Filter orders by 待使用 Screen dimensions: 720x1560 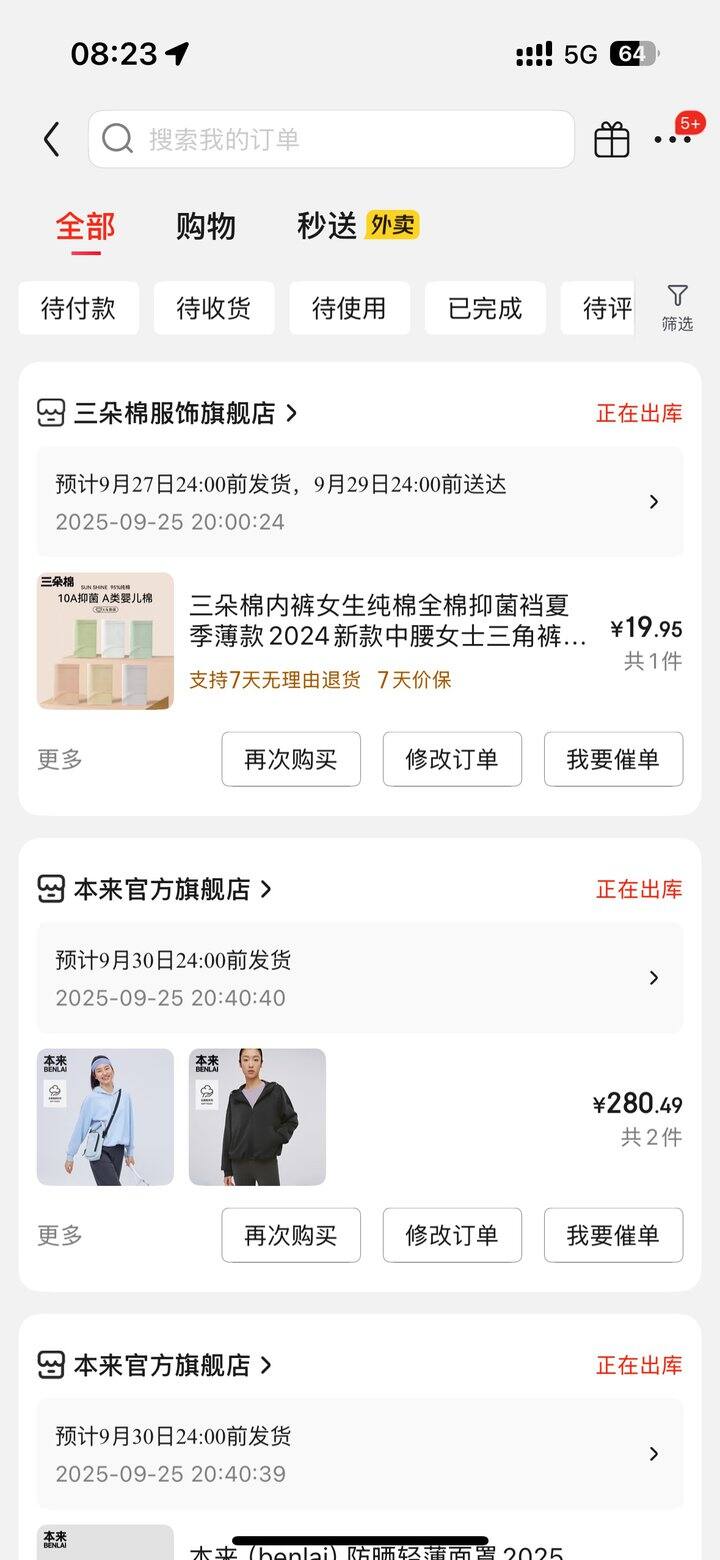349,308
